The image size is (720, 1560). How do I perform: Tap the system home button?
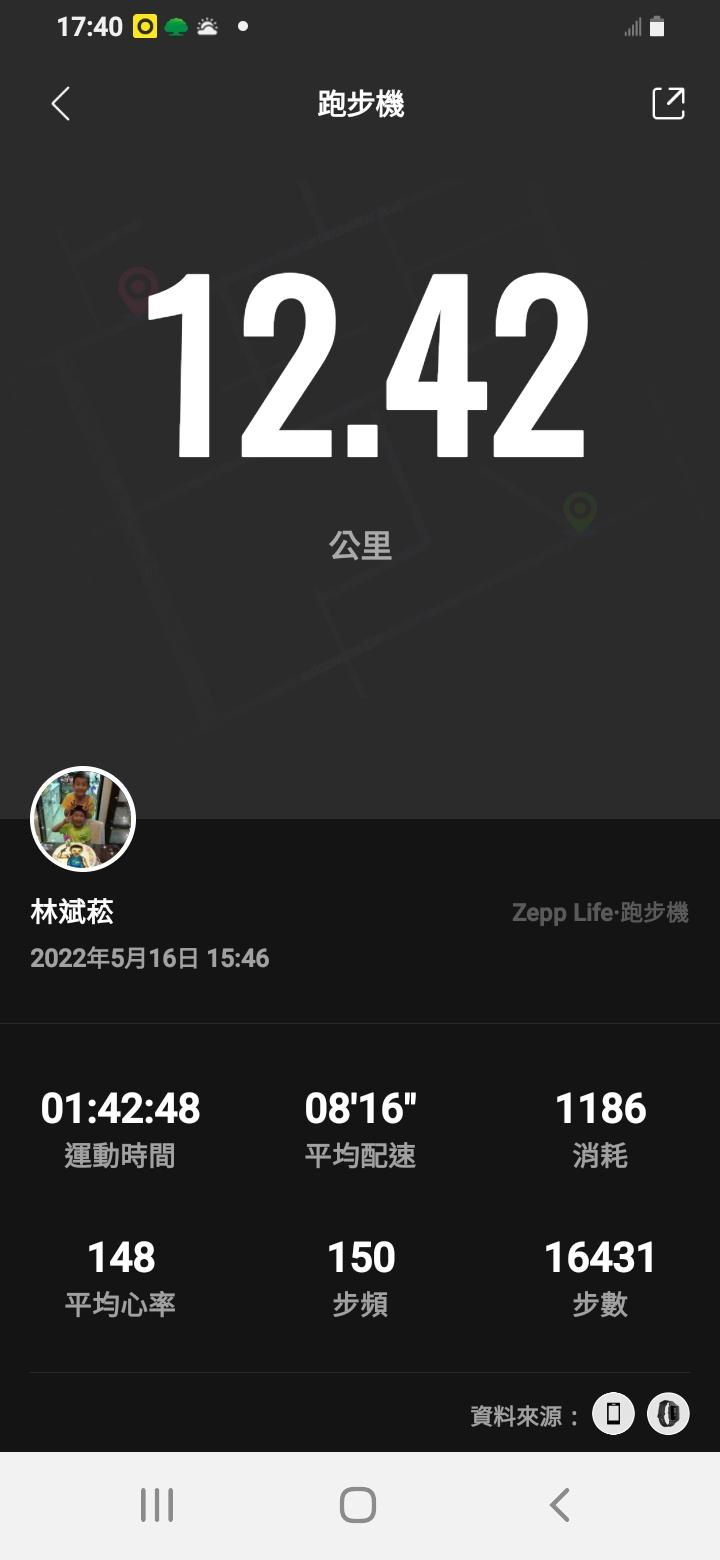point(358,1505)
